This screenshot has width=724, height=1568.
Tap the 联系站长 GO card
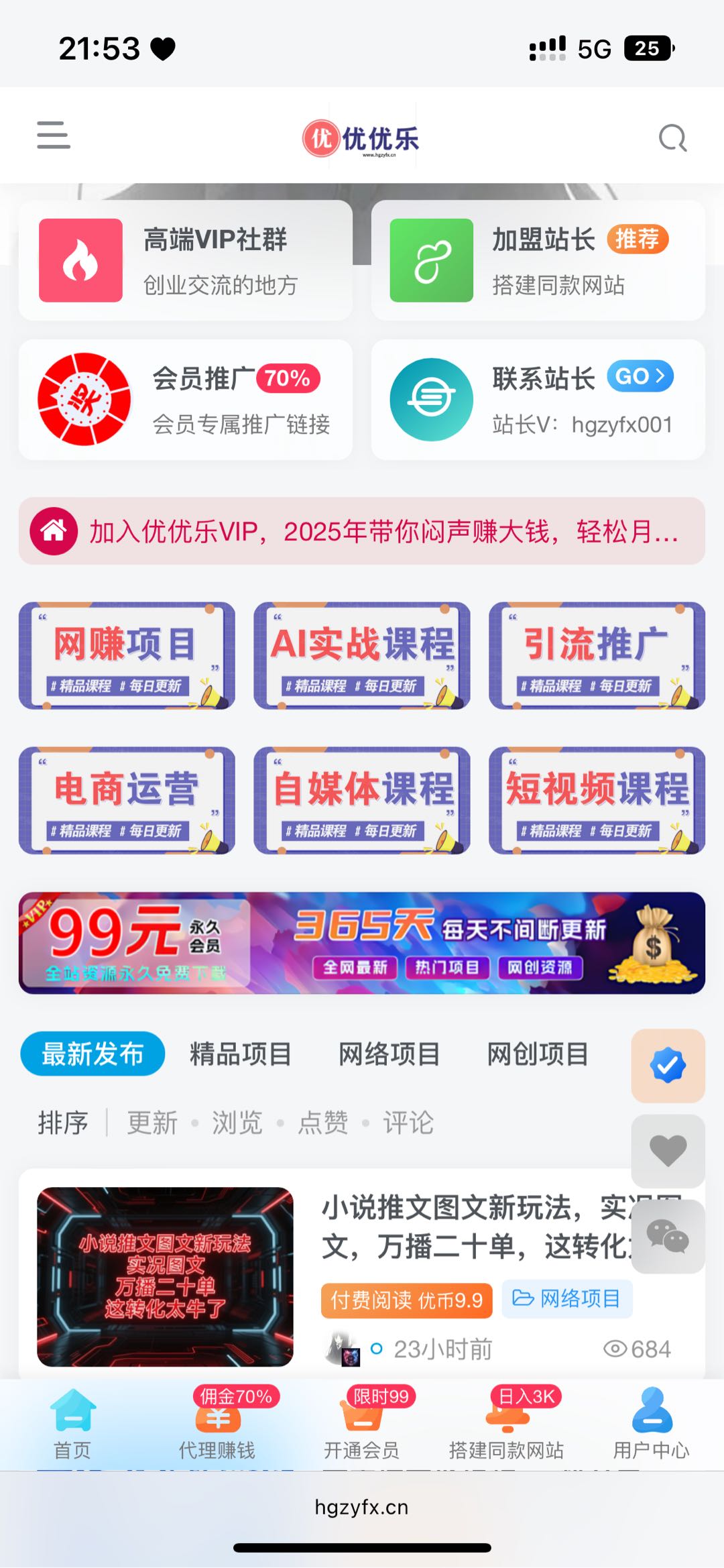coord(538,400)
